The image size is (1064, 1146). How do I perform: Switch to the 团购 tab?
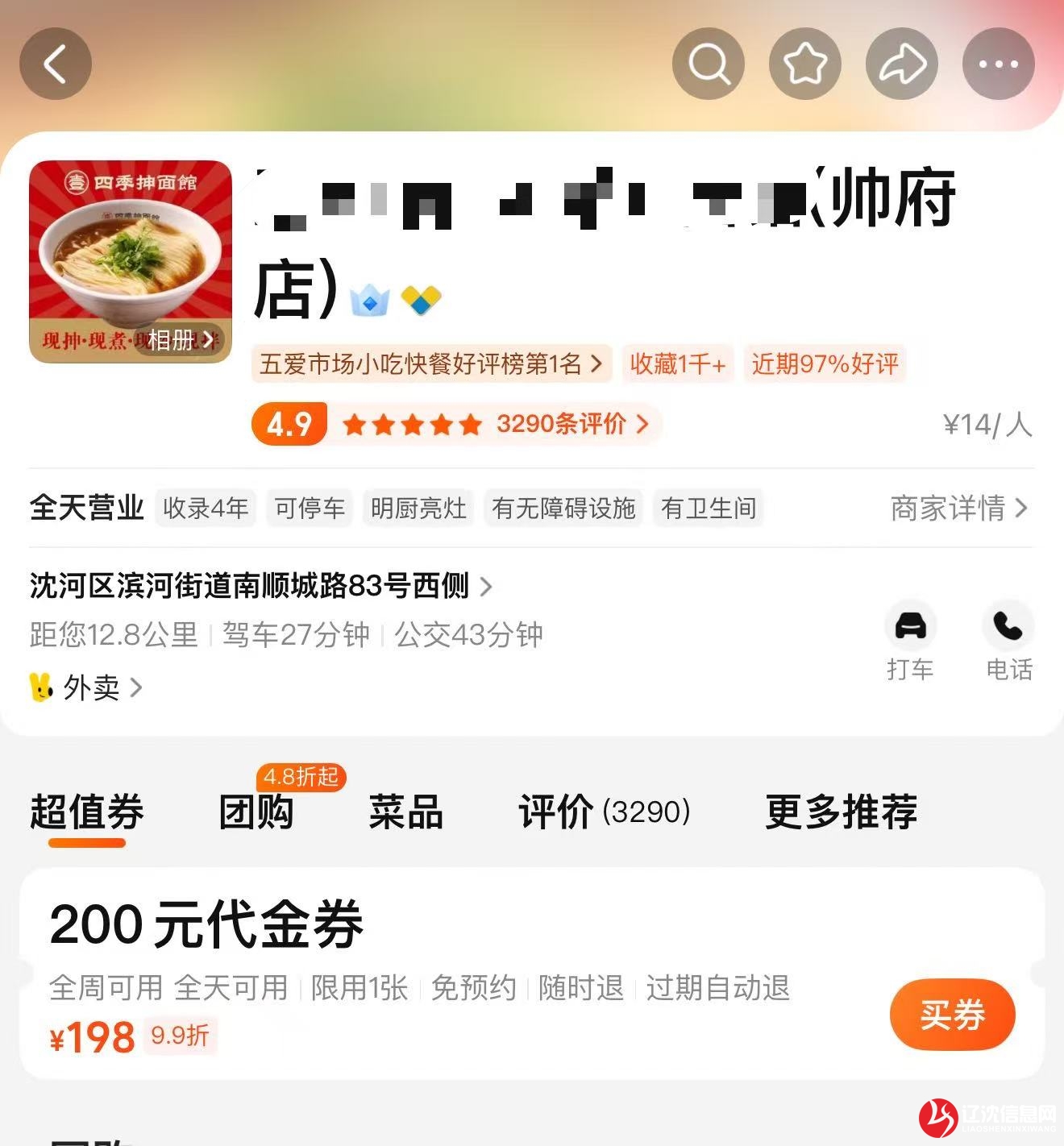256,812
